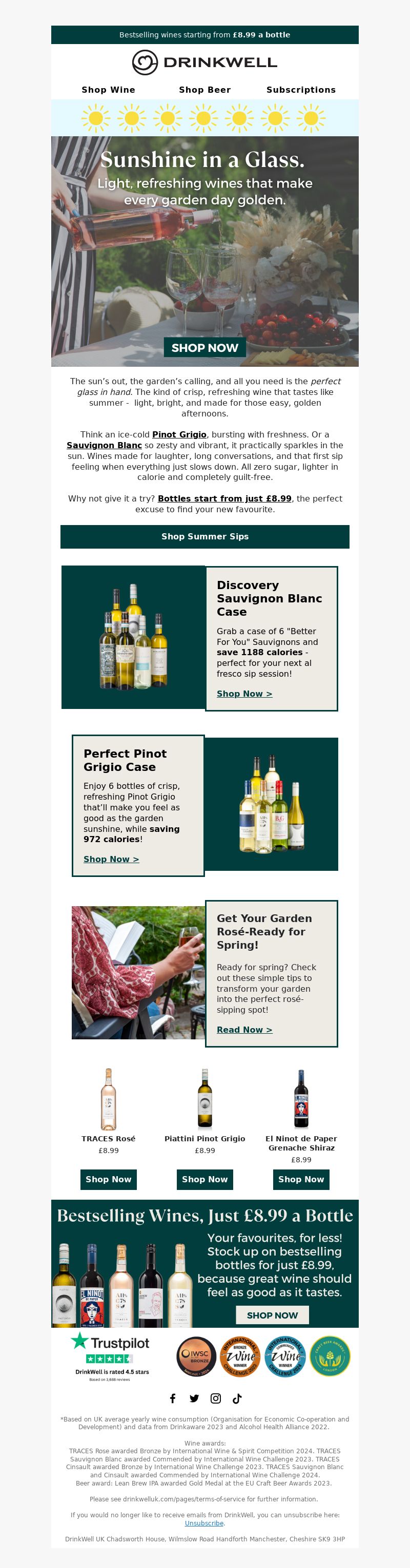Go to DrinkWell's TikTok page

237,1398
